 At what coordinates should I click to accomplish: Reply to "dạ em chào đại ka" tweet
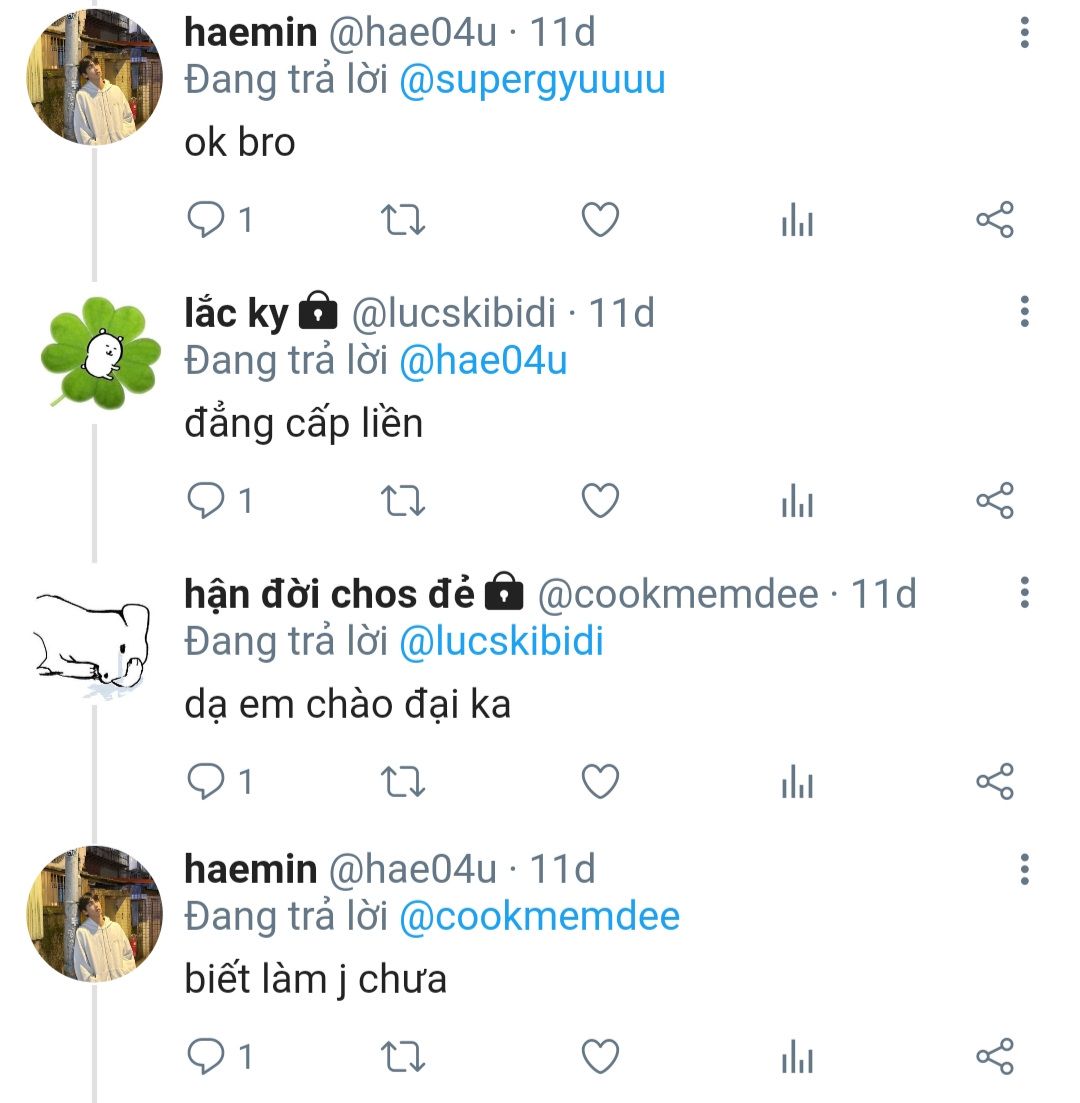(207, 781)
